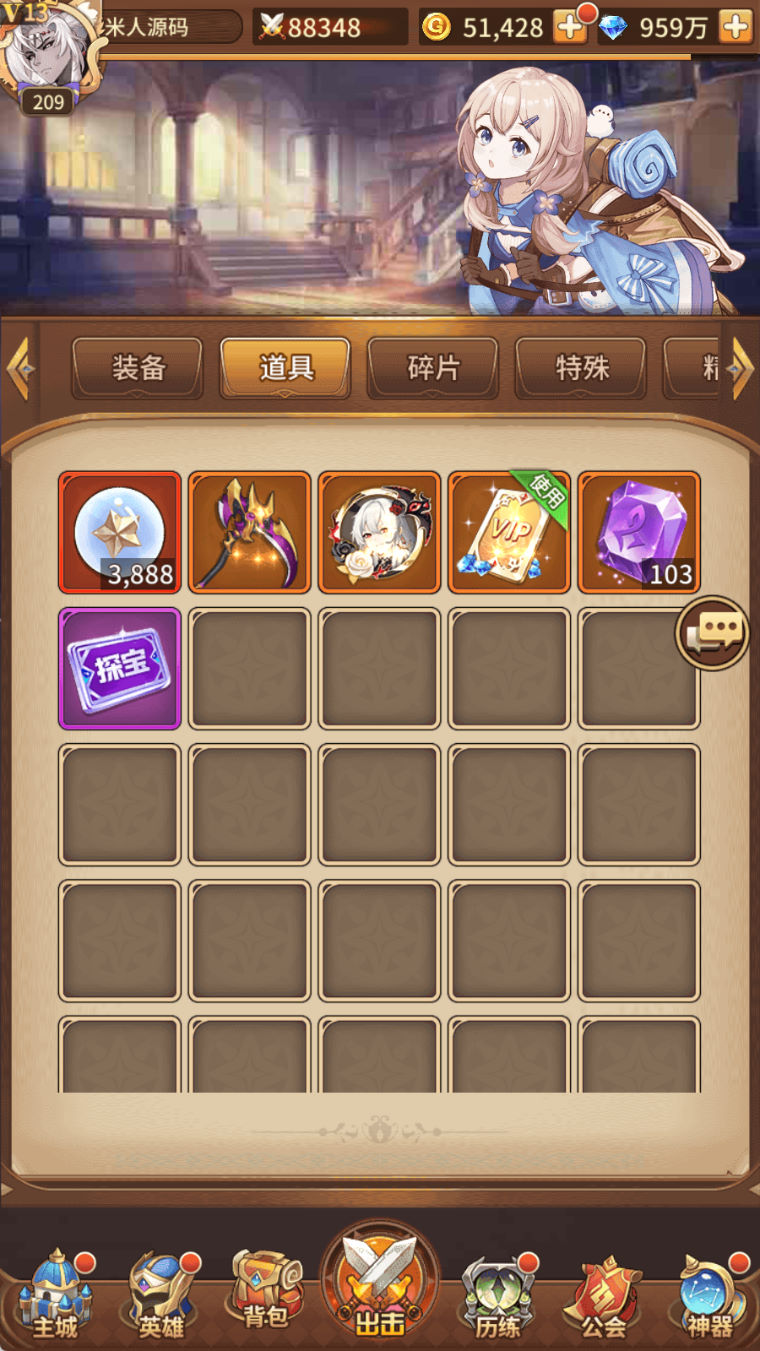Show previous tabs with left arrow
The height and width of the screenshot is (1351, 760).
[17, 368]
